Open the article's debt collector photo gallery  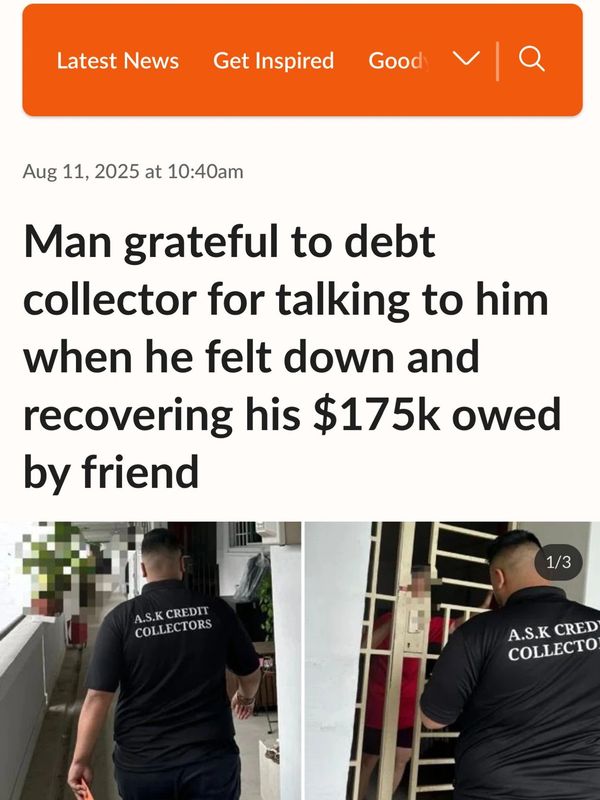300,660
